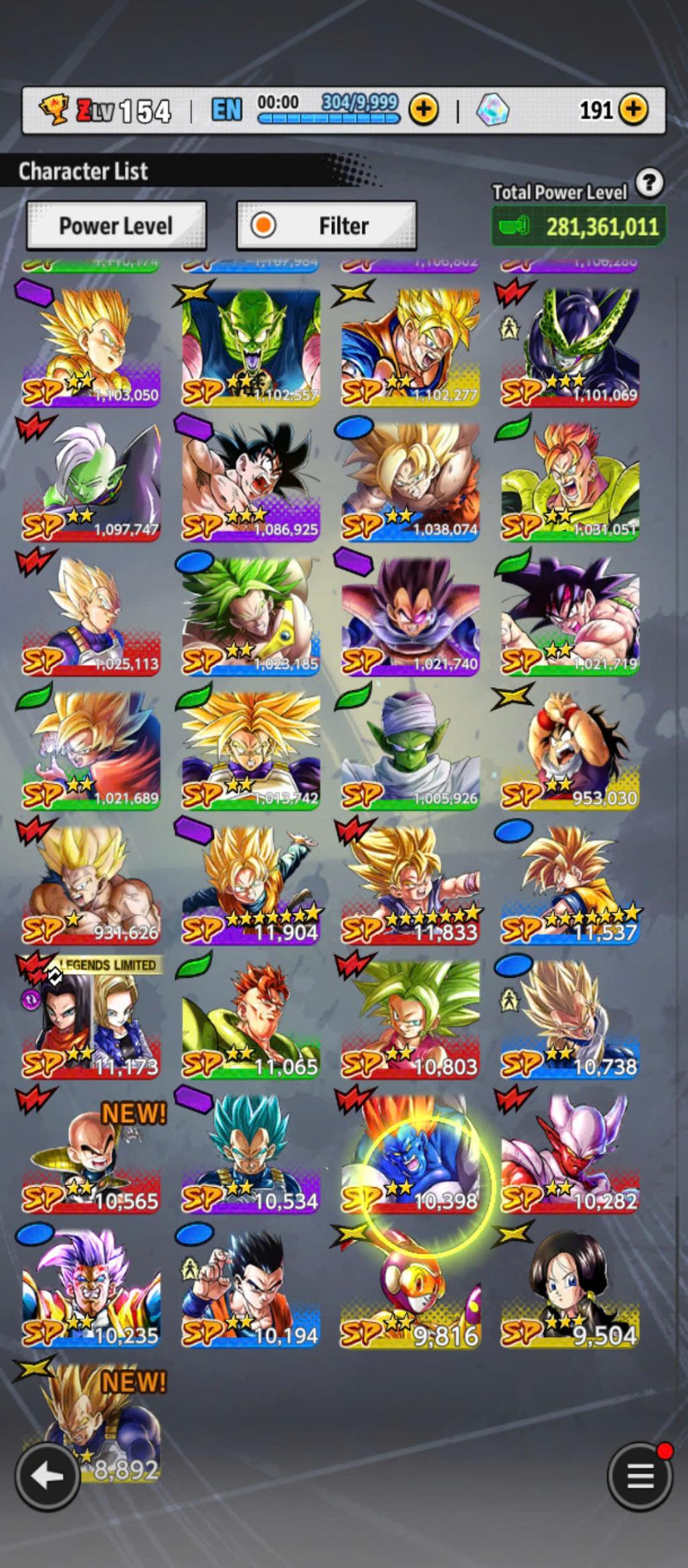Open the Total Power Level help icon

click(649, 182)
